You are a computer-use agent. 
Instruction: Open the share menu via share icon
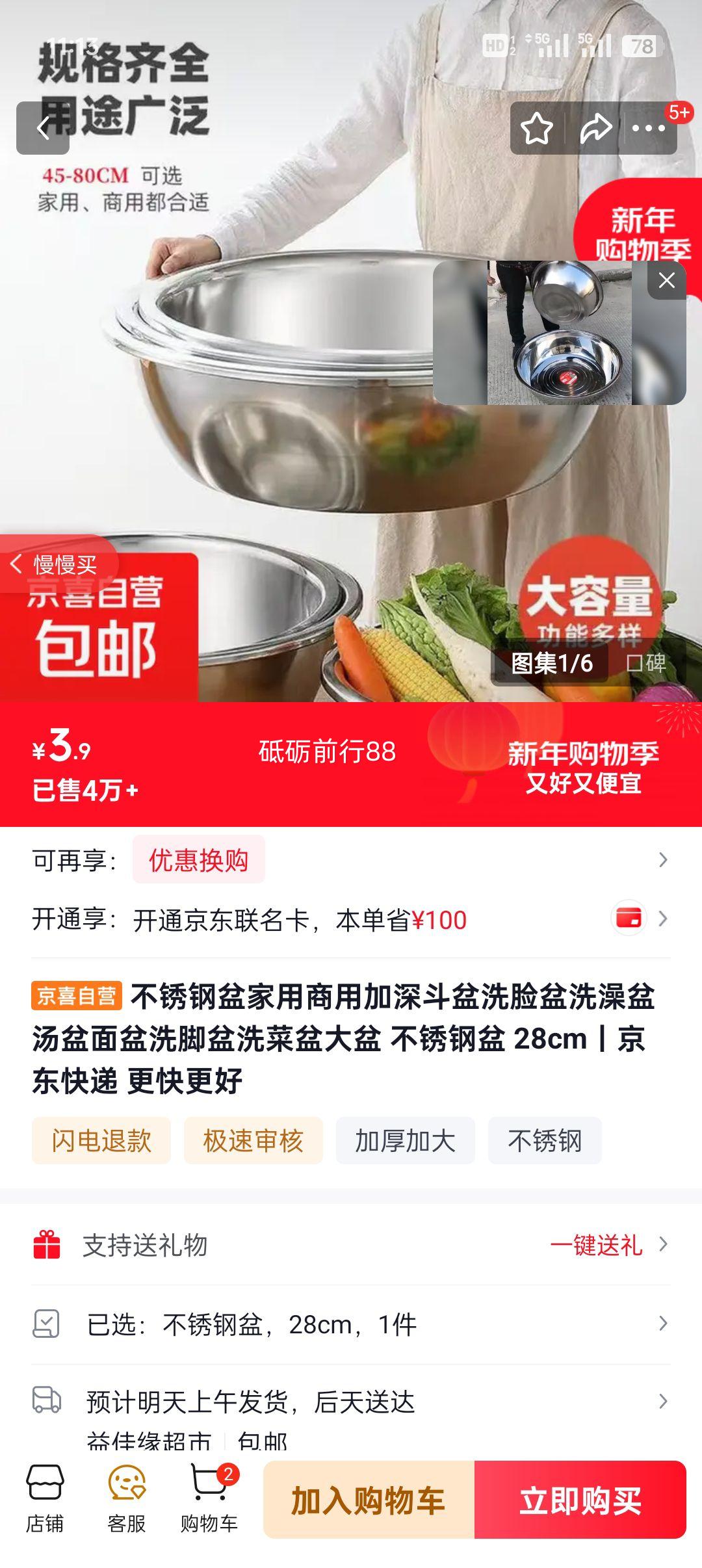pyautogui.click(x=595, y=129)
